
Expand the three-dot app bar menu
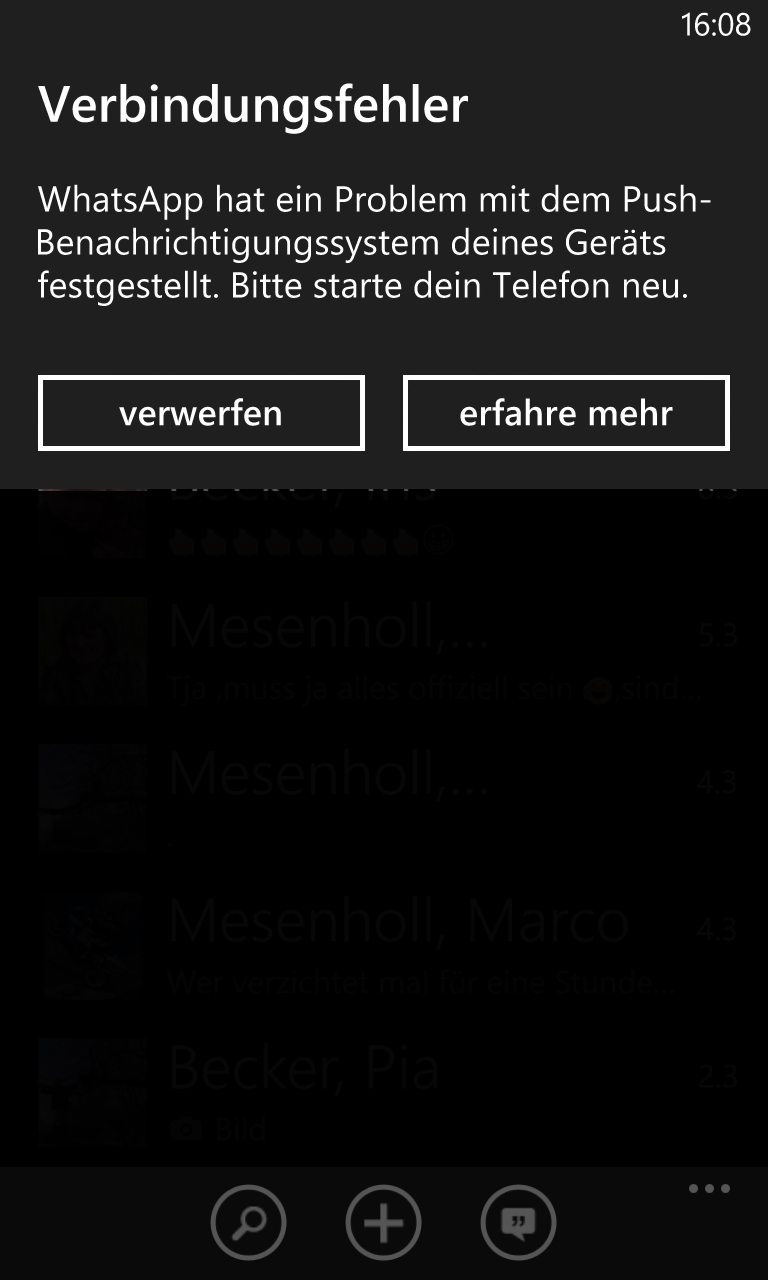[710, 1189]
